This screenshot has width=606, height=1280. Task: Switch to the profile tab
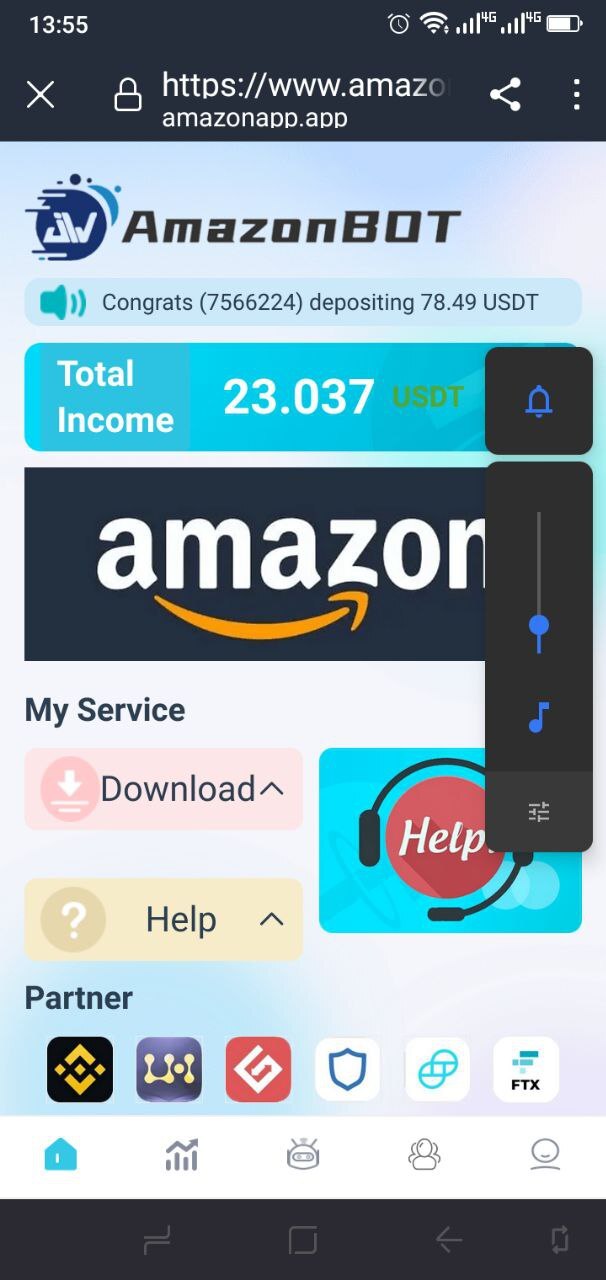coord(545,1156)
